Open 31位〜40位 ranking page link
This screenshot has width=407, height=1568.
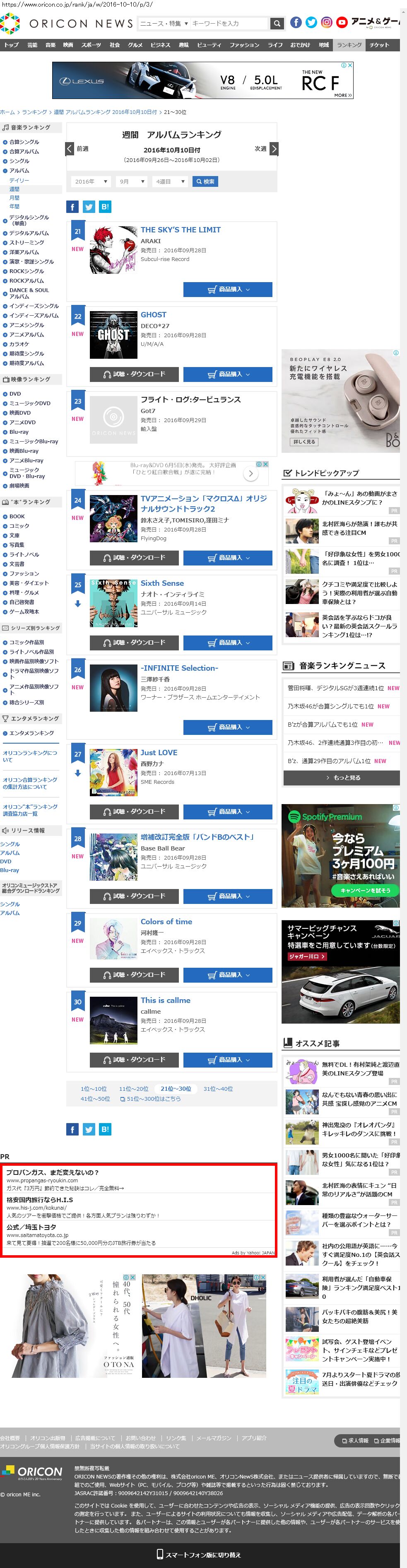point(218,1088)
